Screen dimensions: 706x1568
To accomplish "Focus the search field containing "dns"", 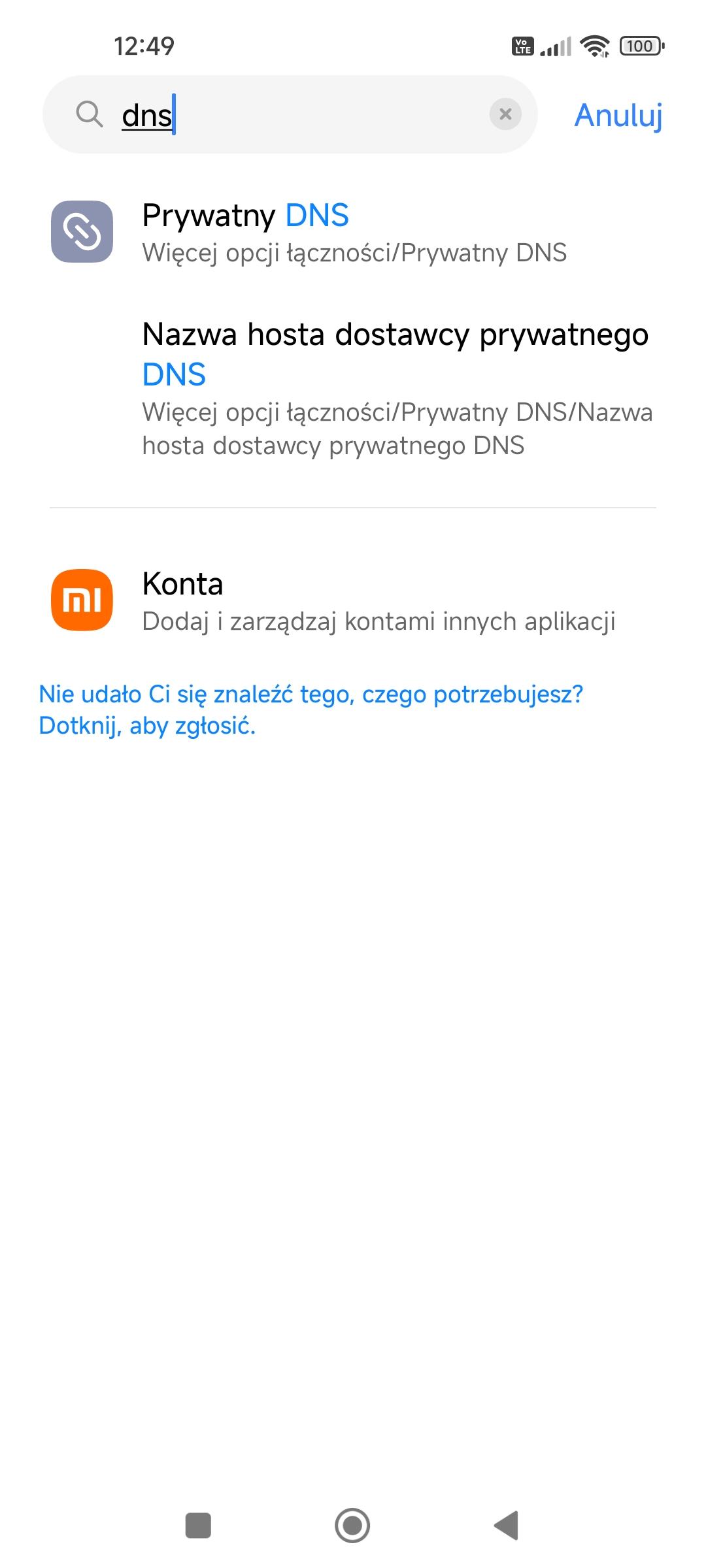I will pos(294,115).
